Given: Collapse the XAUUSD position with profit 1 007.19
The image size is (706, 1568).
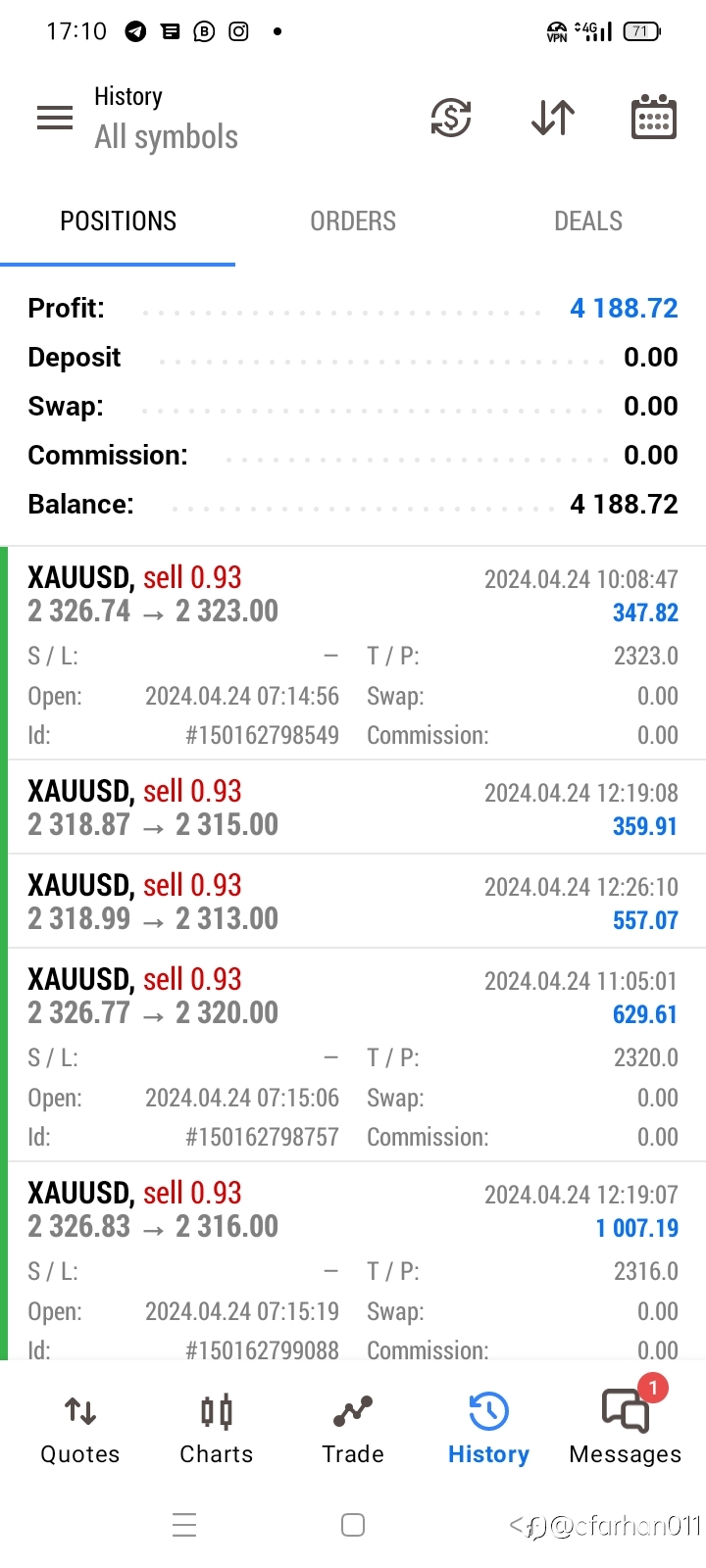Looking at the screenshot, I should tap(357, 1262).
